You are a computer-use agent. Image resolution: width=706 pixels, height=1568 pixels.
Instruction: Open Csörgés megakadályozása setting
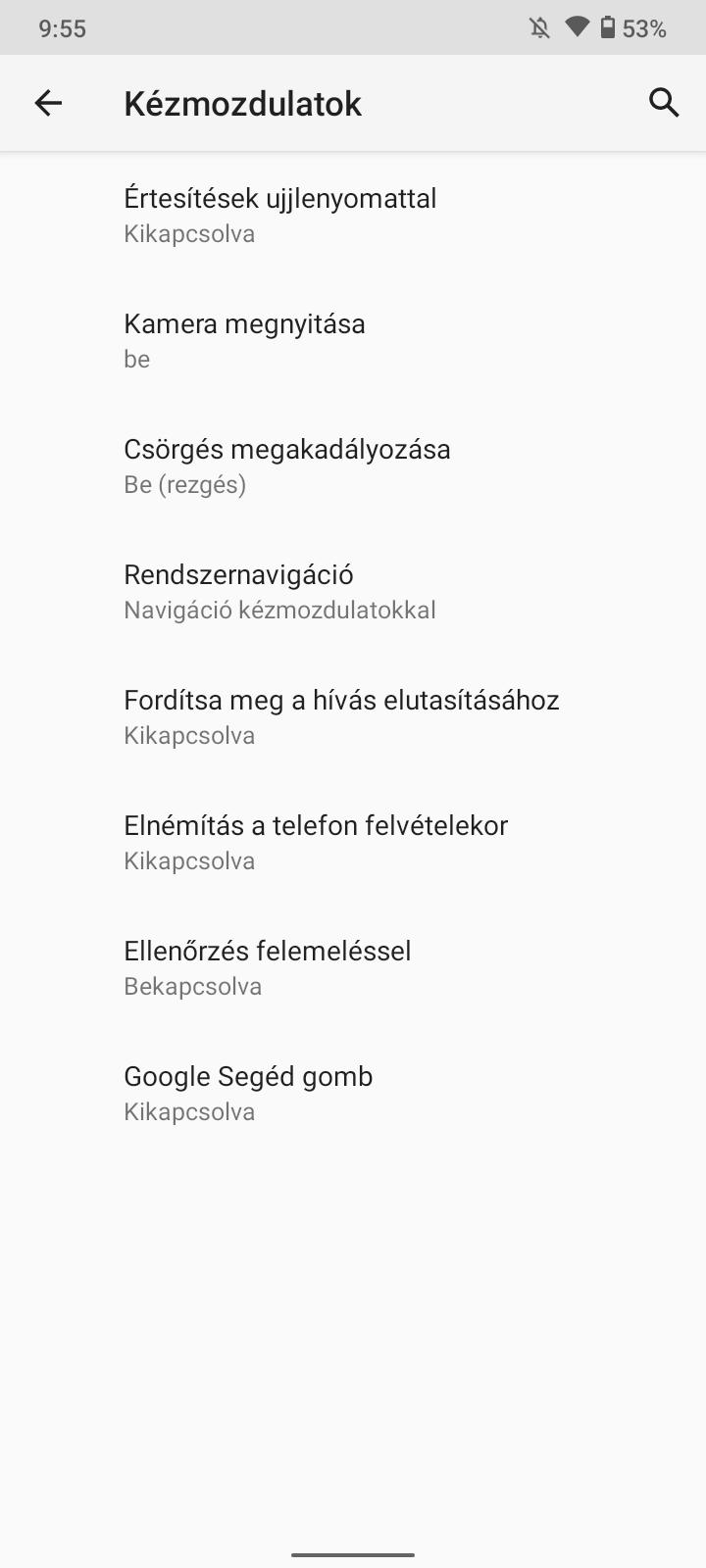pos(353,465)
